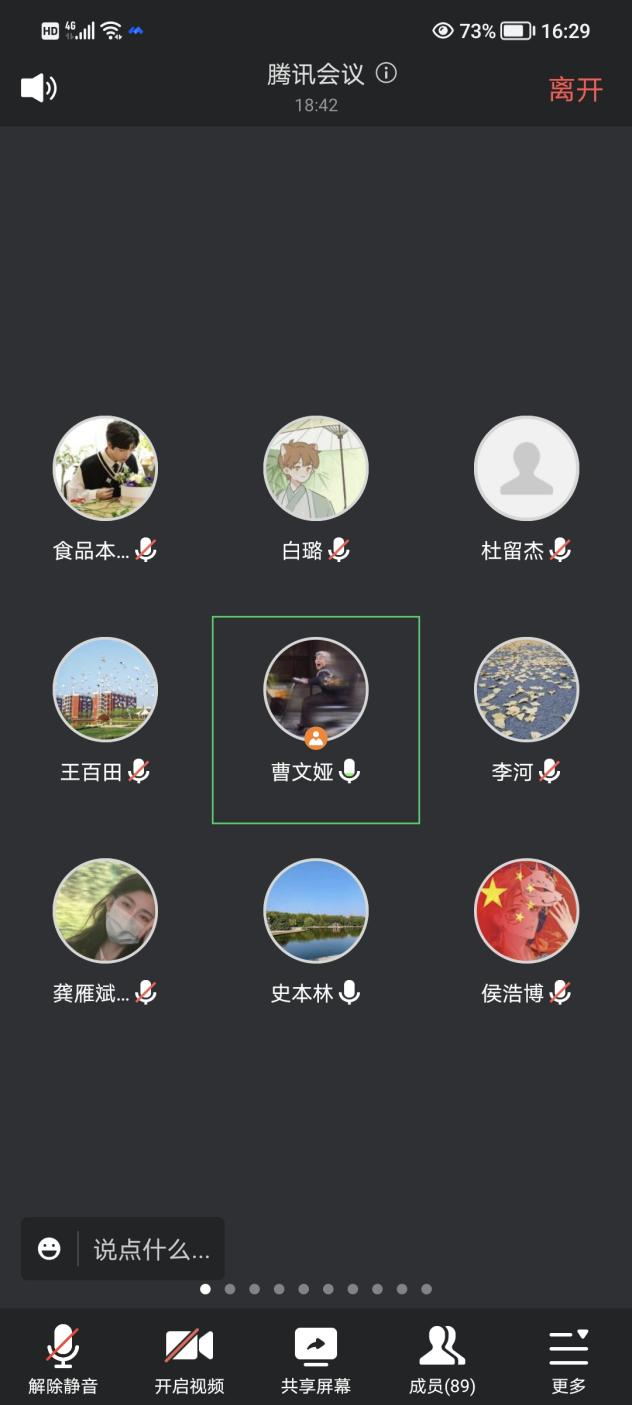632x1405 pixels.
Task: Turn on camera with 开启视频
Action: [189, 1359]
